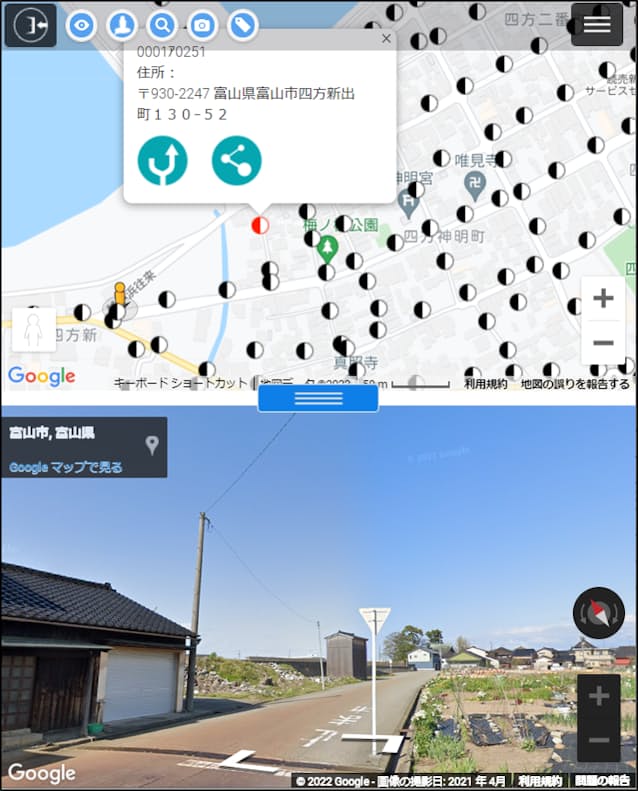Open the hamburger menu
The image size is (638, 791).
coord(597,25)
